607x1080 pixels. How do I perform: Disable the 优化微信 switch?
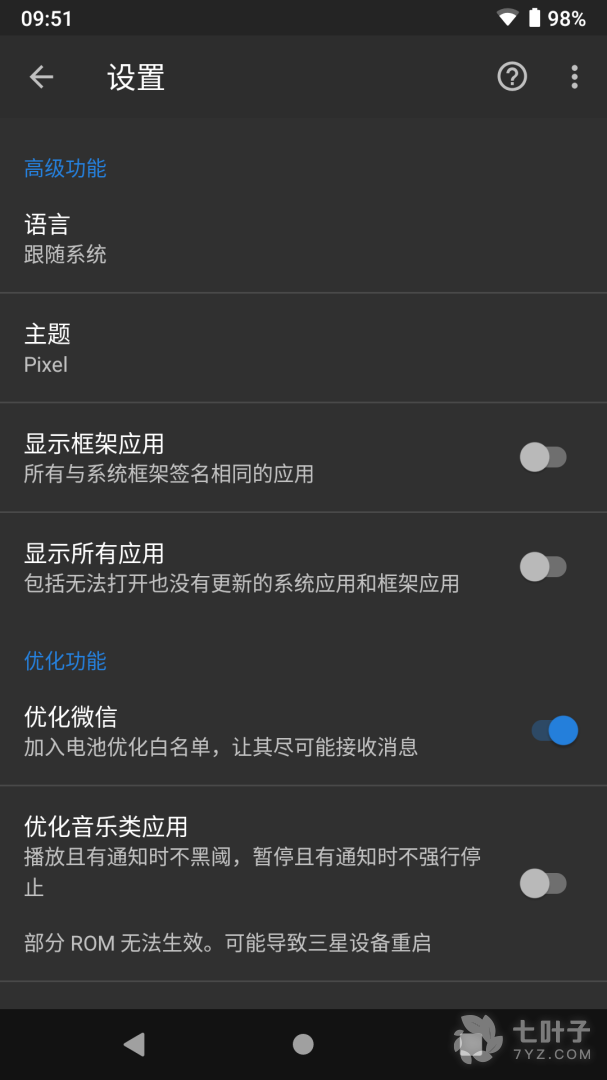pyautogui.click(x=555, y=731)
